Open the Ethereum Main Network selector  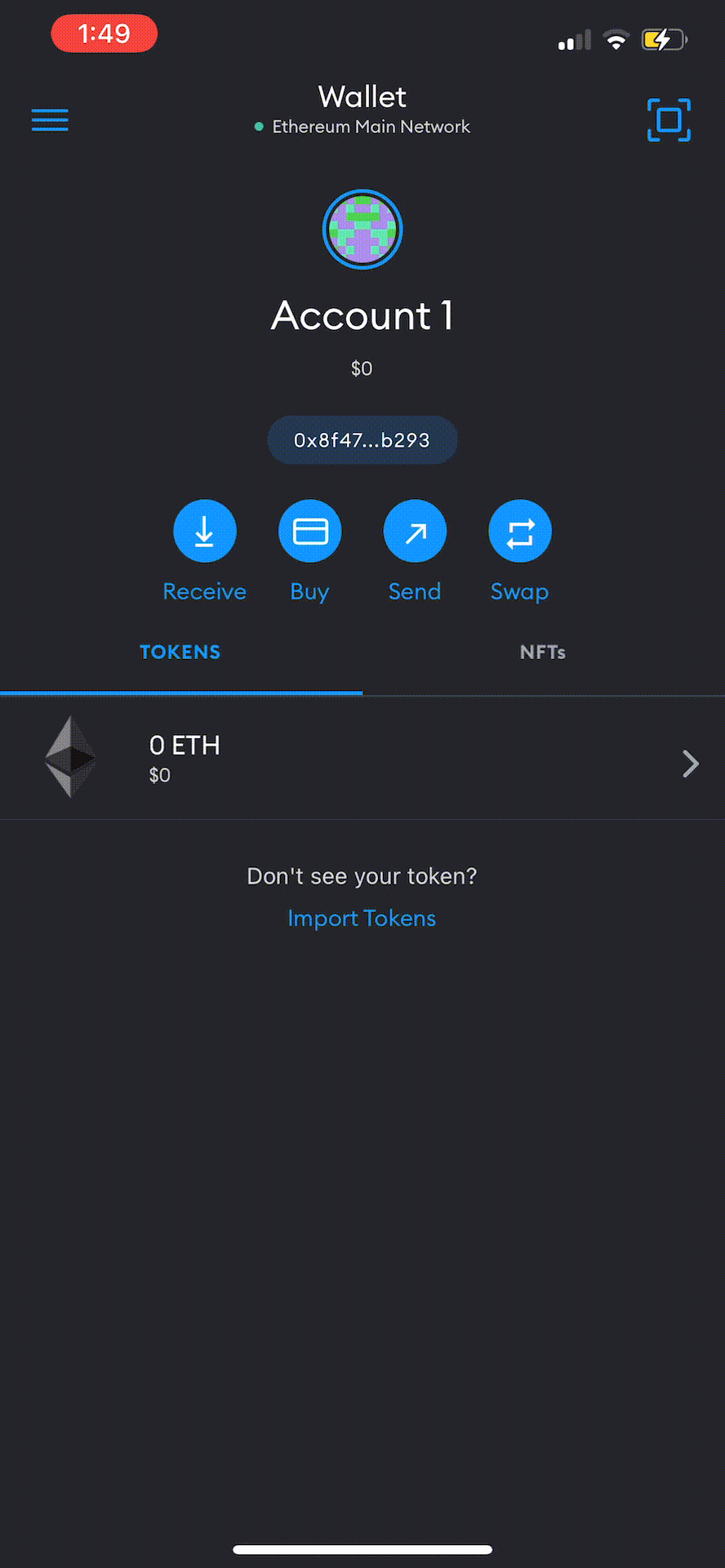(x=362, y=127)
